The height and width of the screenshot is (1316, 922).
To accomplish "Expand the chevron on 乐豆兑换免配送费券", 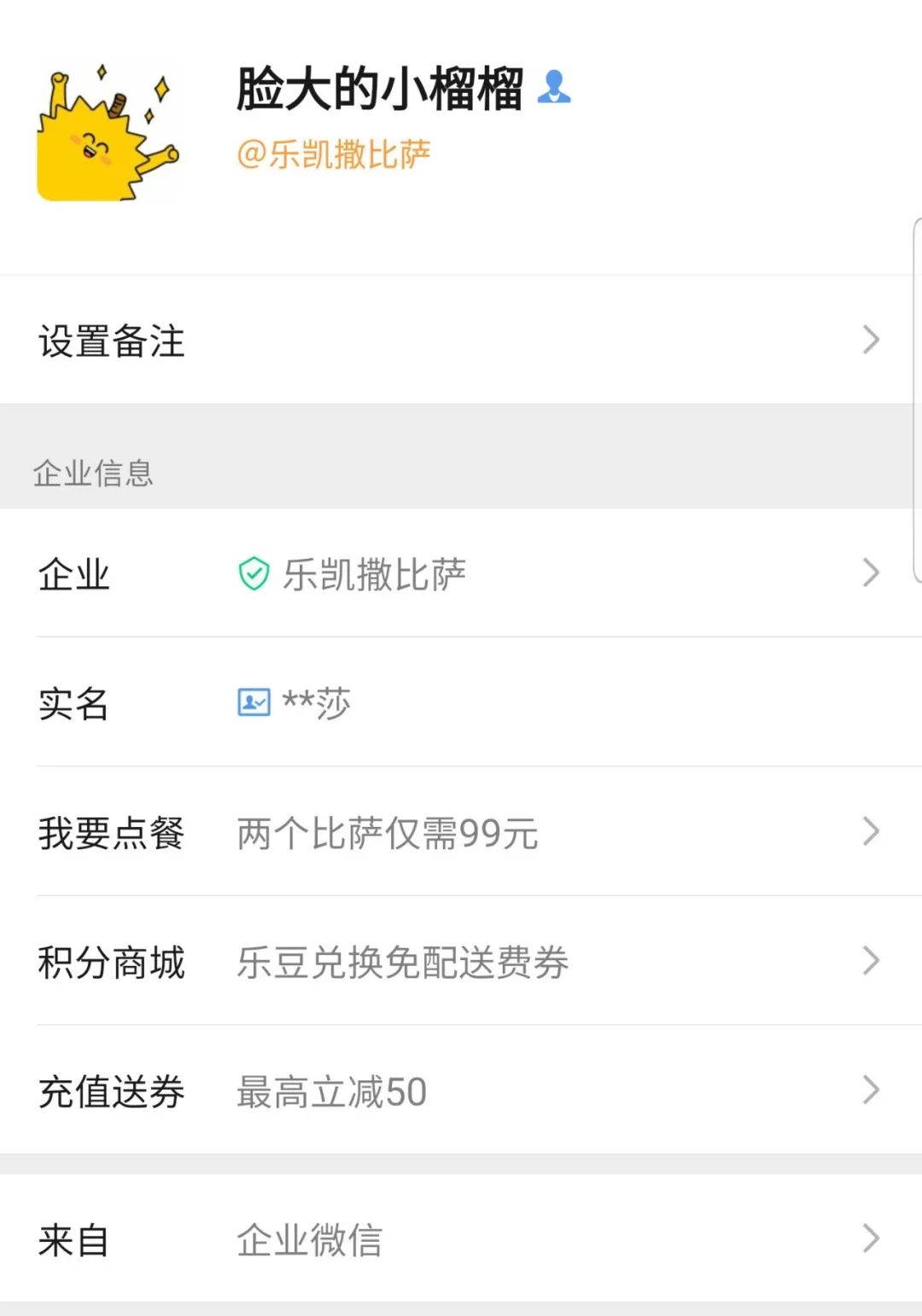I will (x=869, y=959).
